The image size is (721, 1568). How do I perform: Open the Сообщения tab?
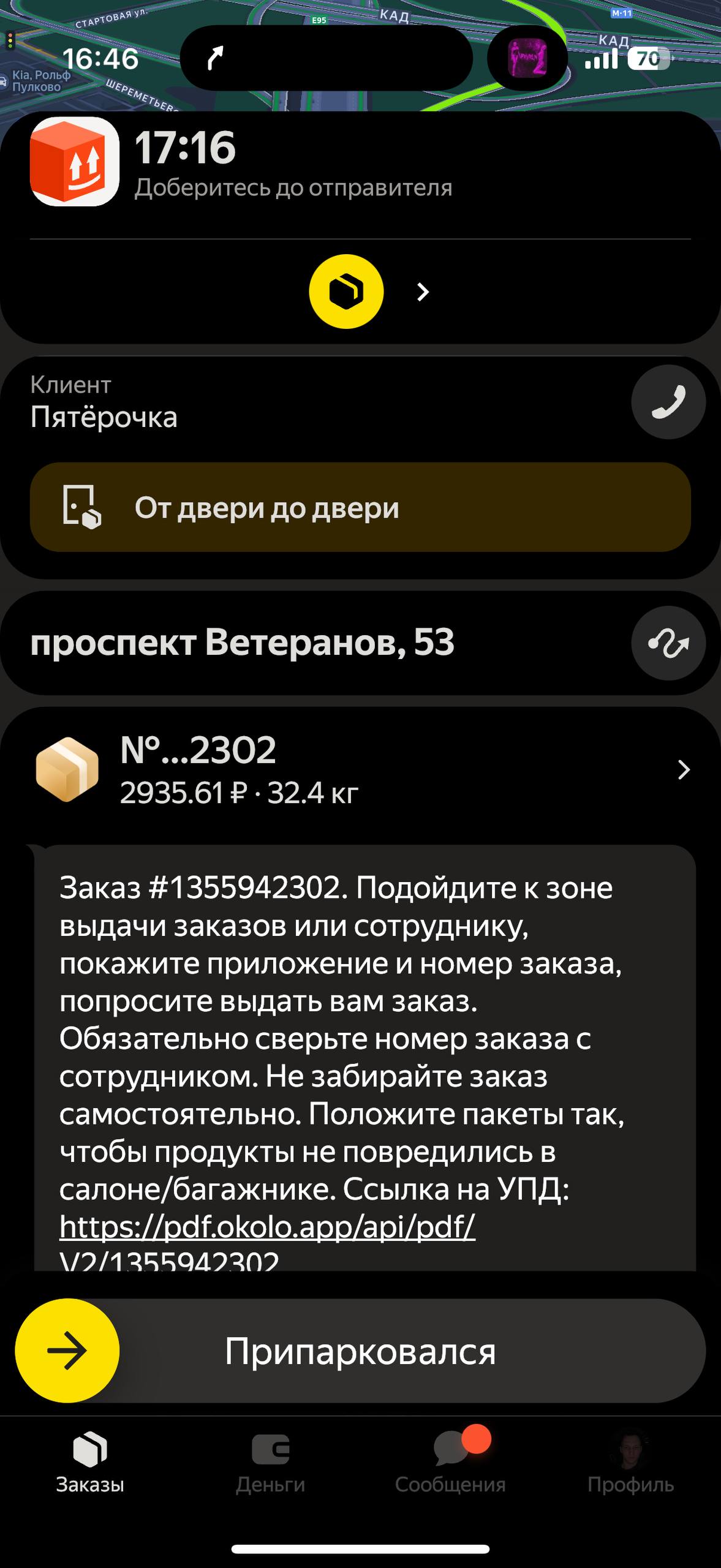[450, 1463]
